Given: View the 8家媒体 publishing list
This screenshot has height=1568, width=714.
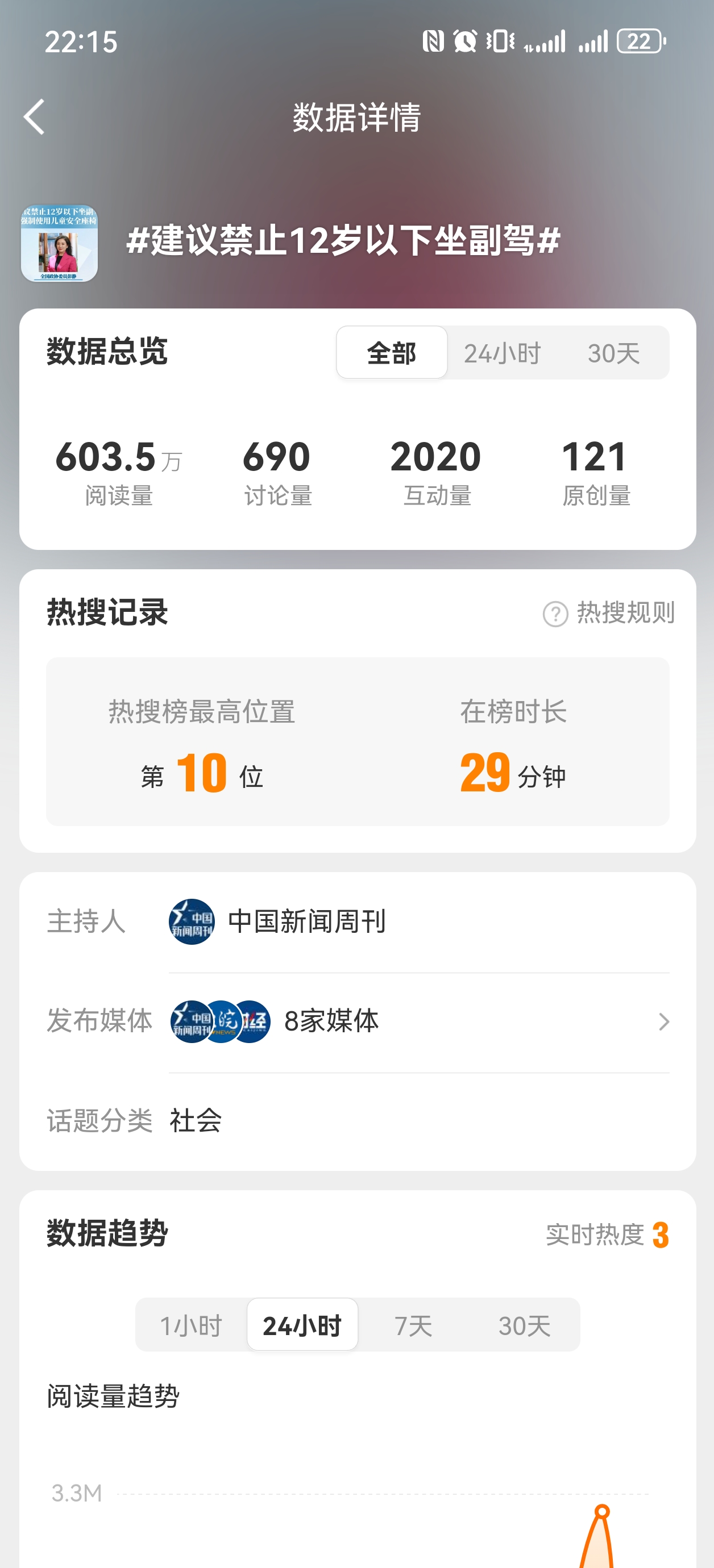Looking at the screenshot, I should click(x=419, y=1021).
